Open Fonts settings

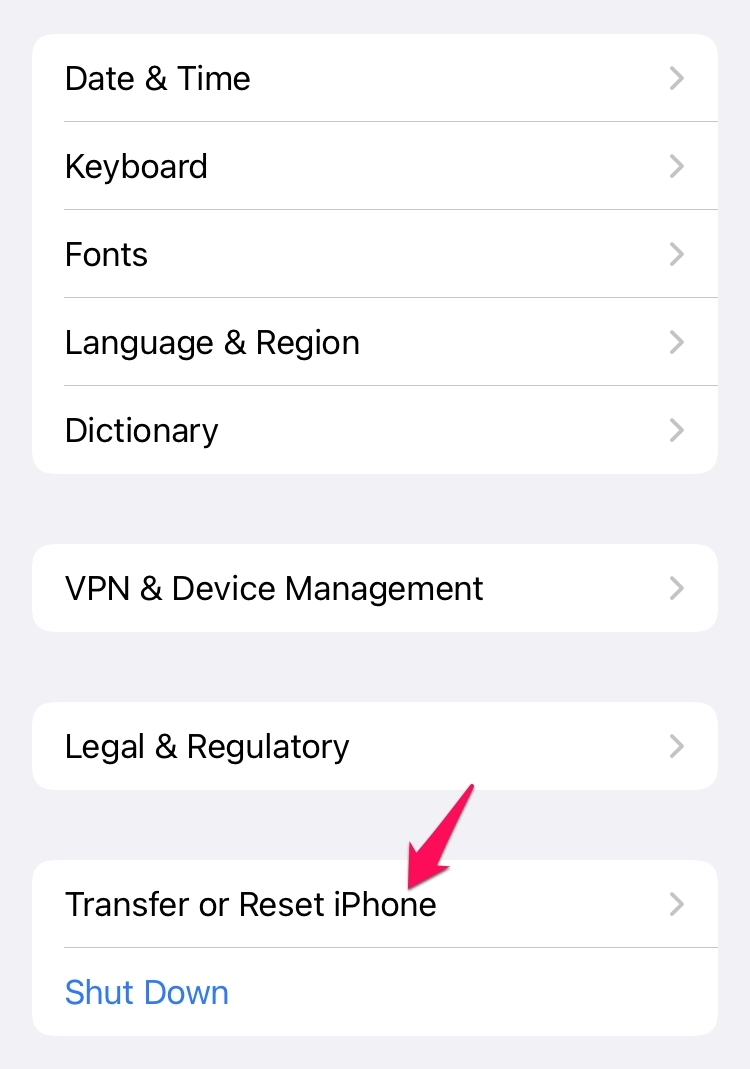coord(375,254)
